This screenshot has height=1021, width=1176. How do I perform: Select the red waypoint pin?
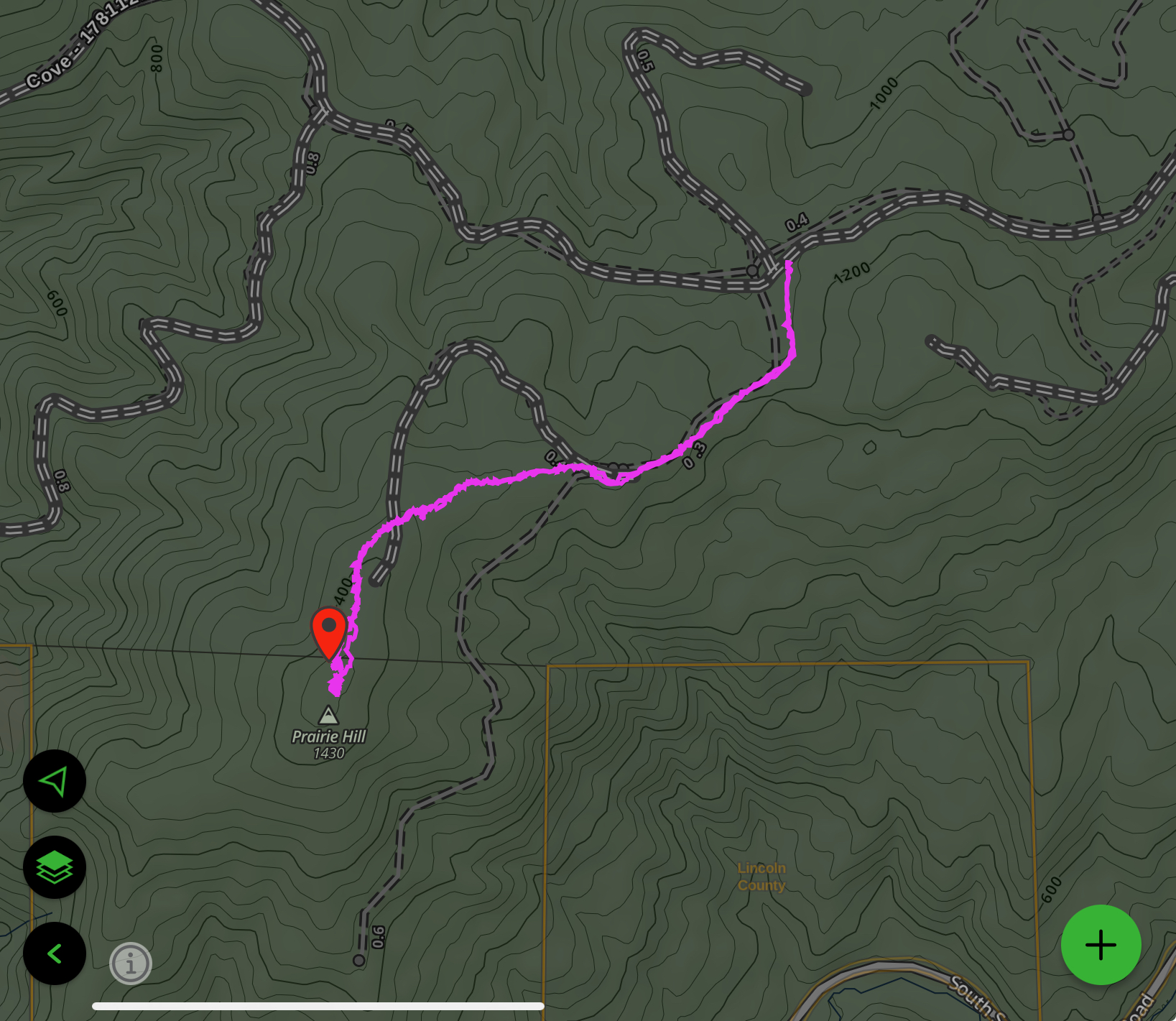coord(329,630)
